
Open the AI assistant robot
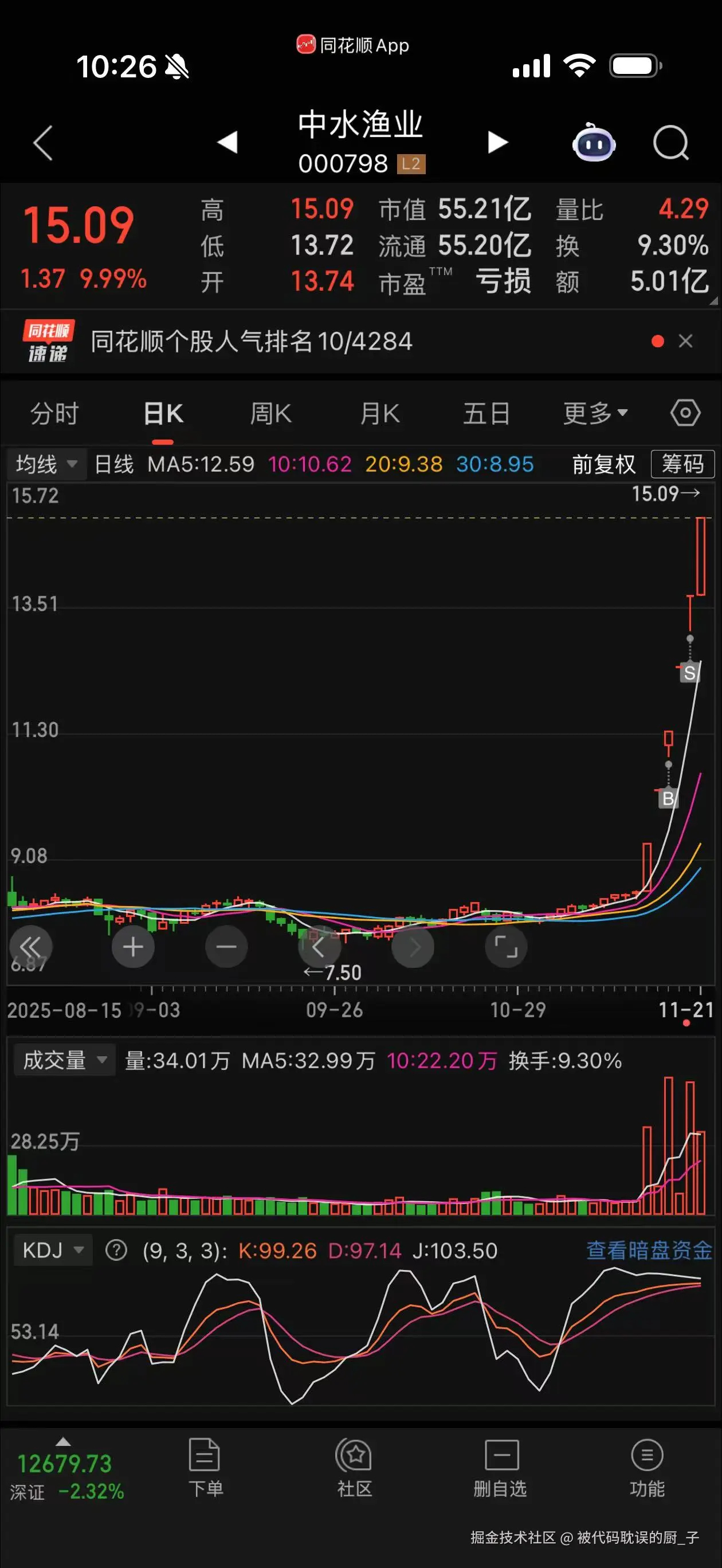point(594,143)
